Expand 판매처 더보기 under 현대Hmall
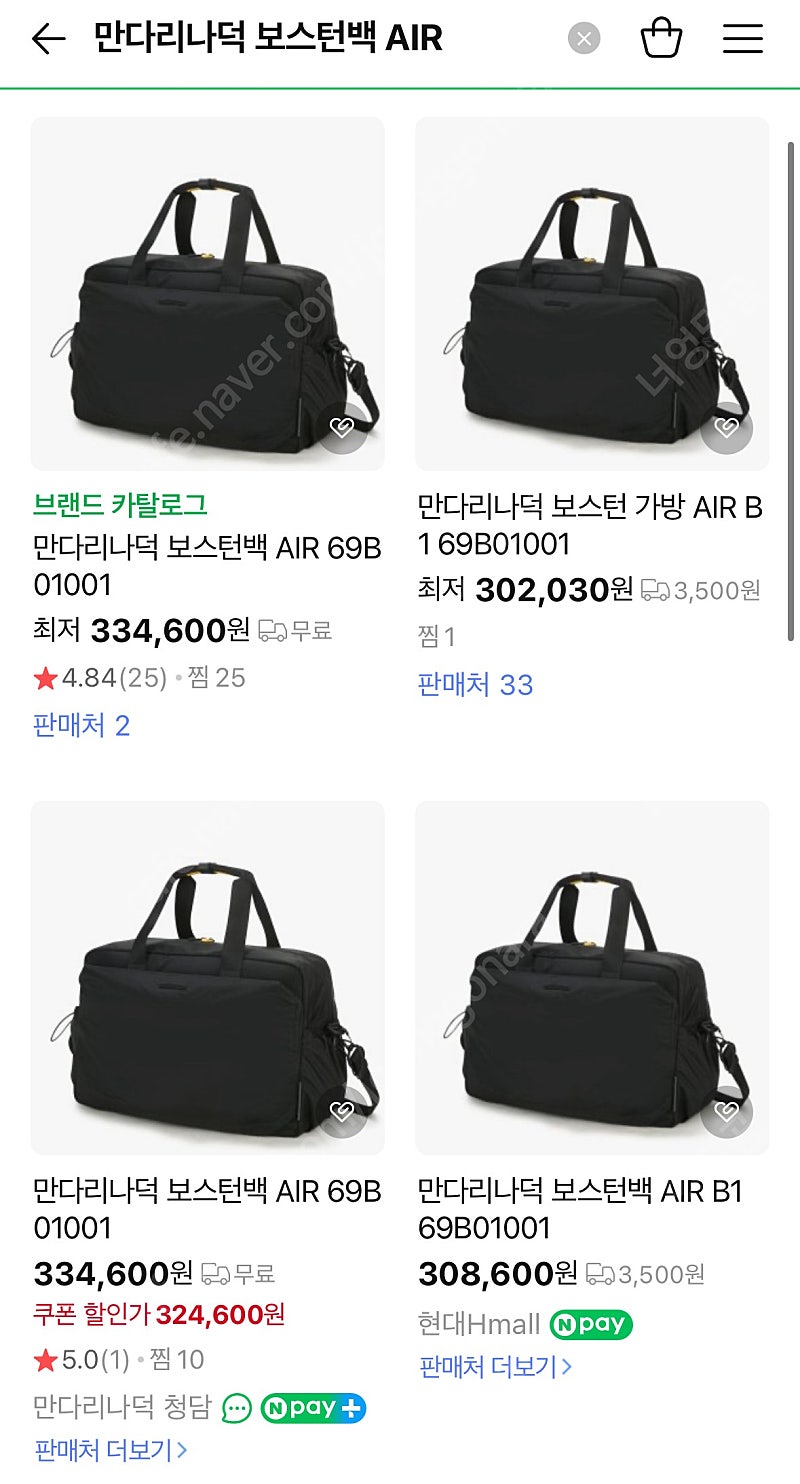 click(495, 1366)
